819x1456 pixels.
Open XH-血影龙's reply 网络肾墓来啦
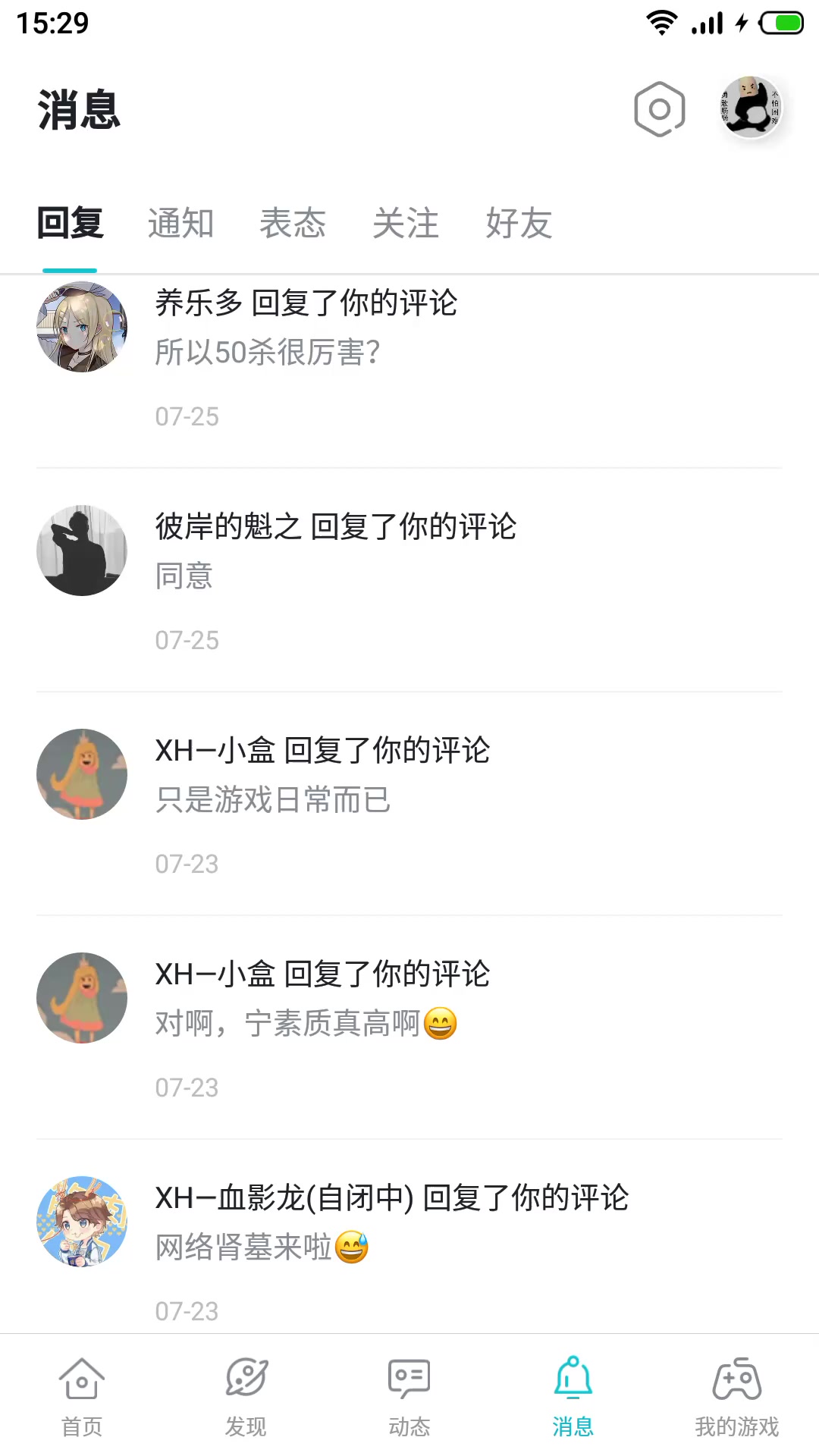455,1247
